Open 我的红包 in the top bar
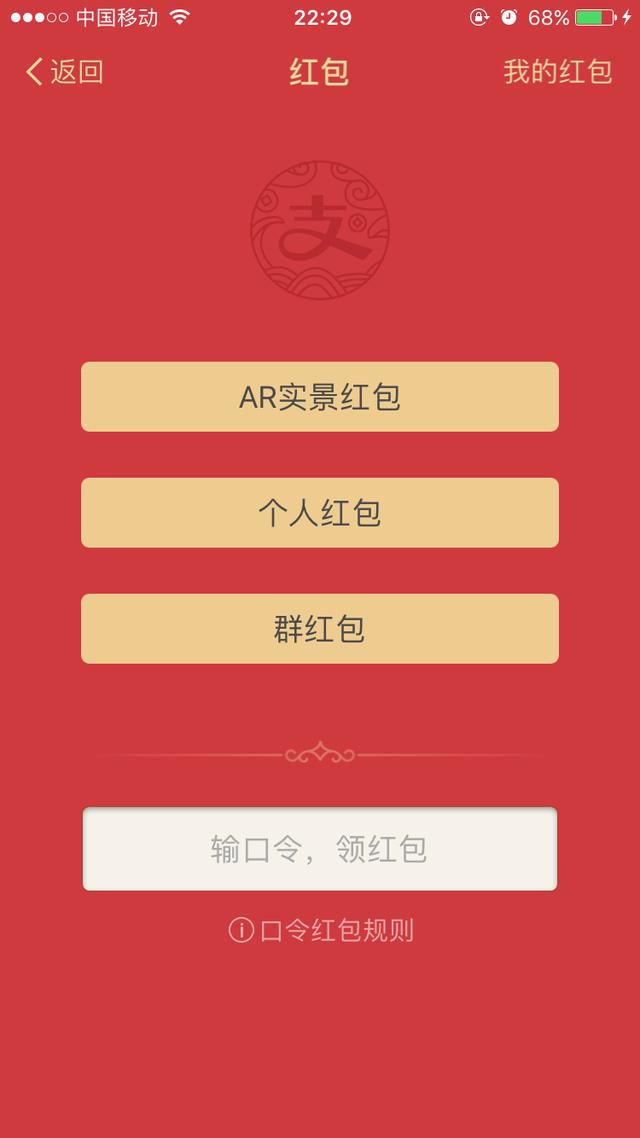640x1138 pixels. pyautogui.click(x=557, y=72)
